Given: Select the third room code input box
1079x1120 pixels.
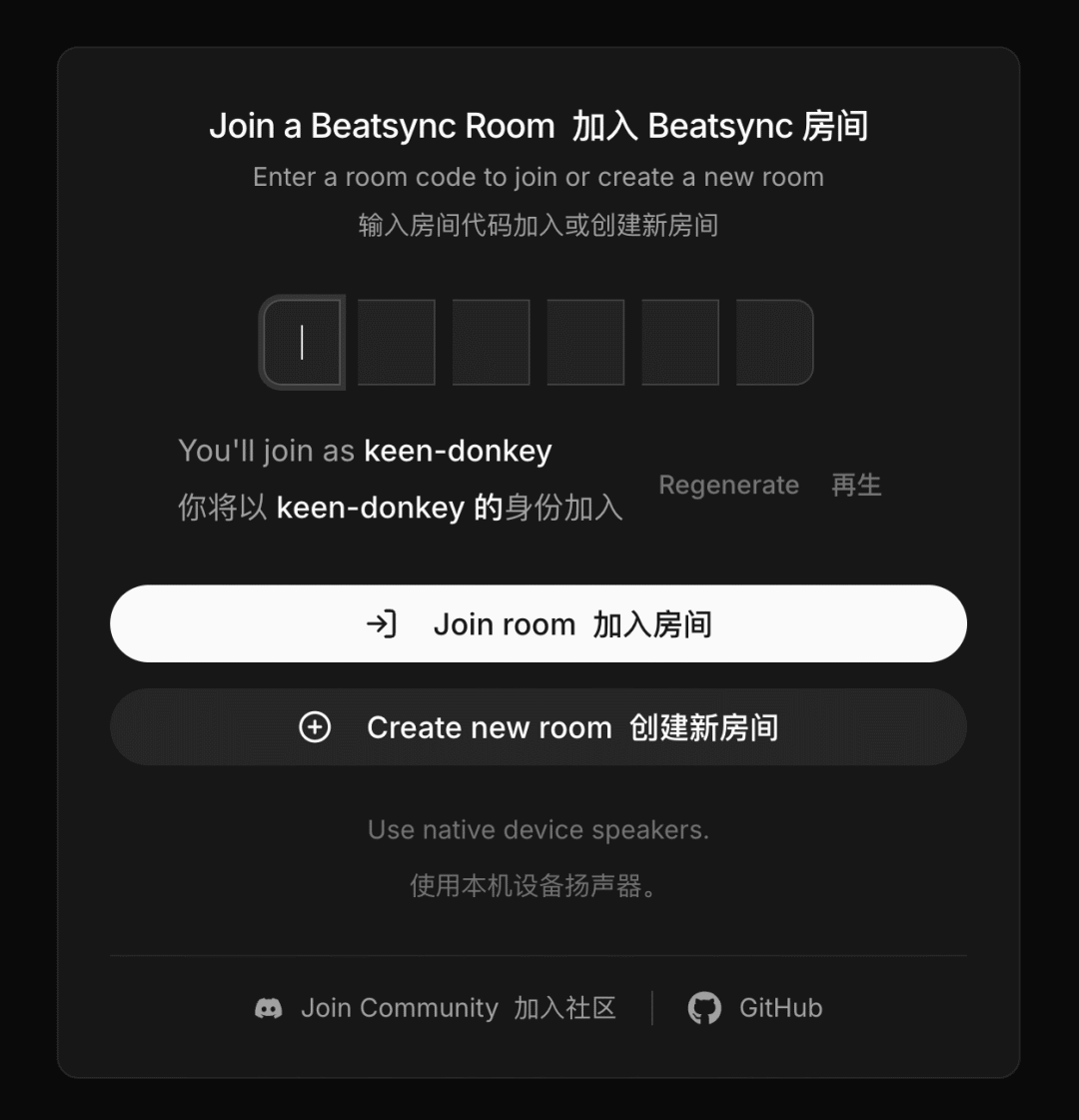Looking at the screenshot, I should click(x=491, y=343).
